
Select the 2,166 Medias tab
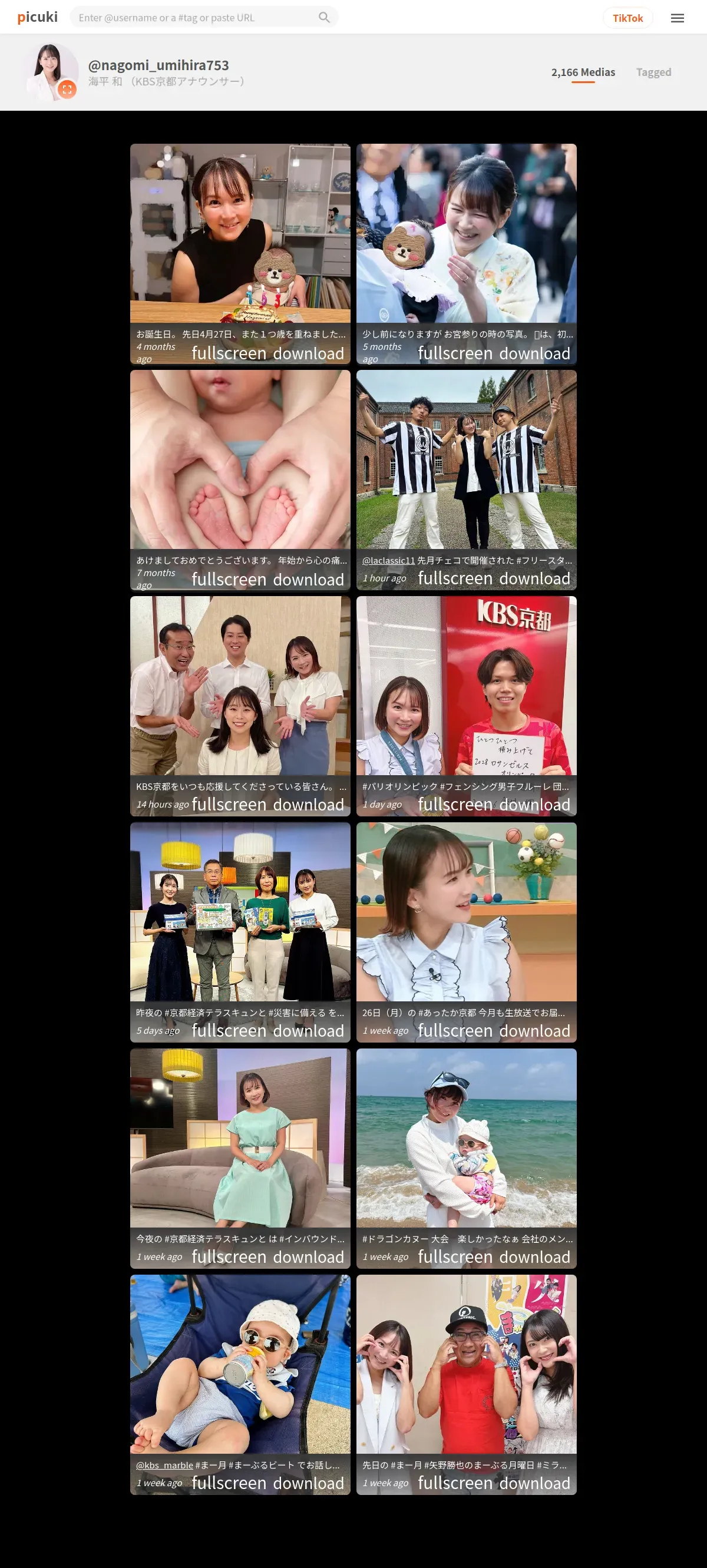(x=583, y=72)
